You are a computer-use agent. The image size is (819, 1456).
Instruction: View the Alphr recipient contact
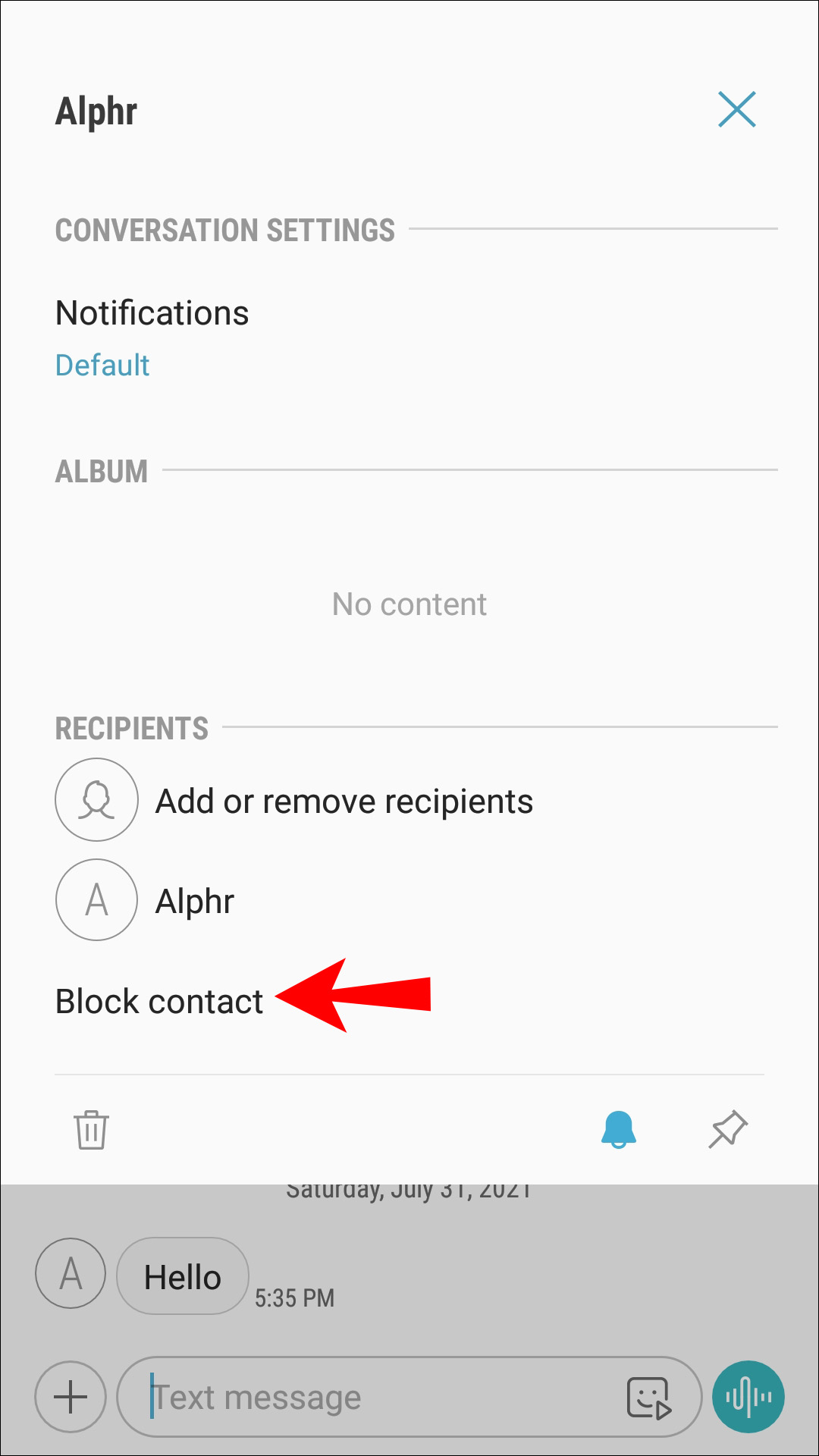click(x=194, y=901)
